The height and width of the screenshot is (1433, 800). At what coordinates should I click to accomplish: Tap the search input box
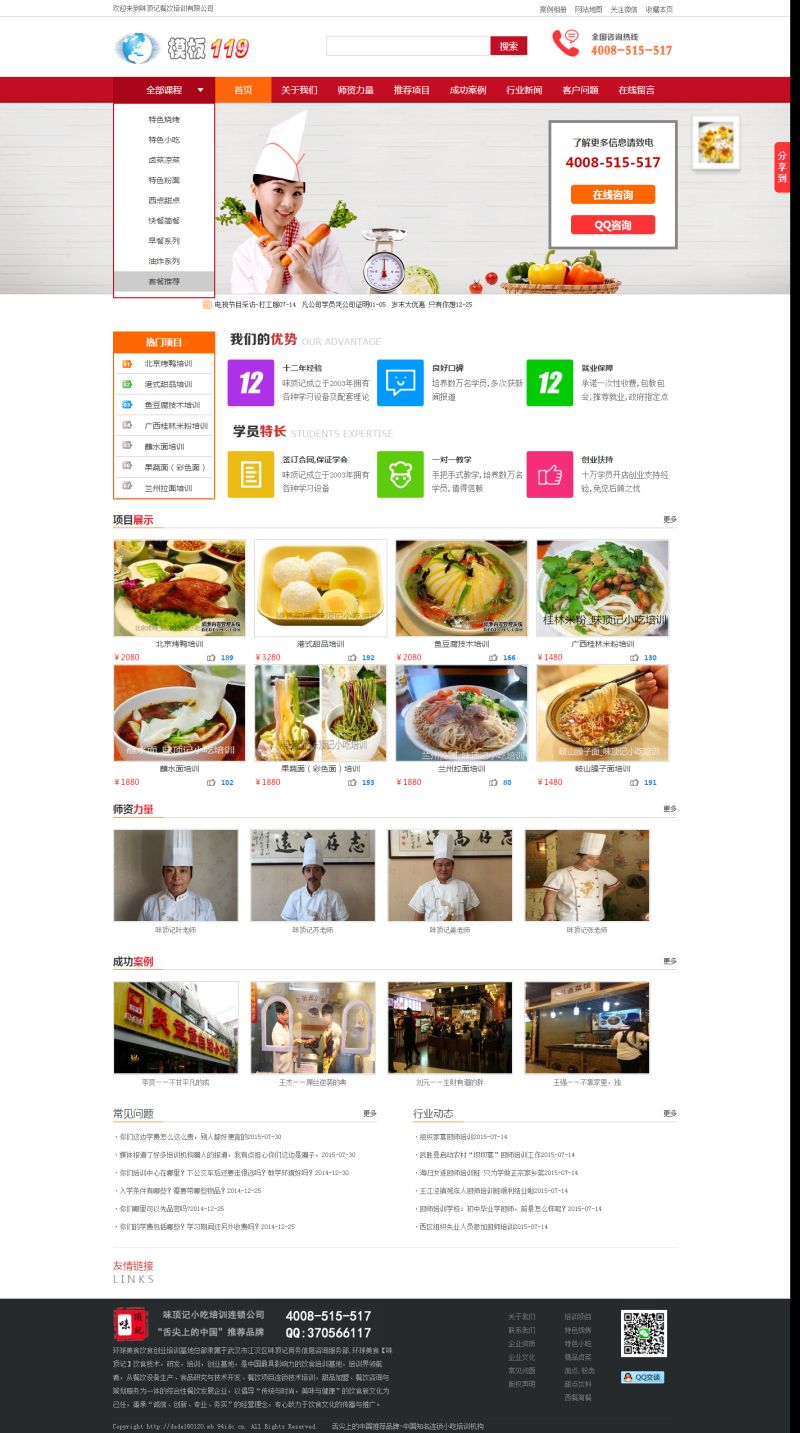pyautogui.click(x=408, y=46)
